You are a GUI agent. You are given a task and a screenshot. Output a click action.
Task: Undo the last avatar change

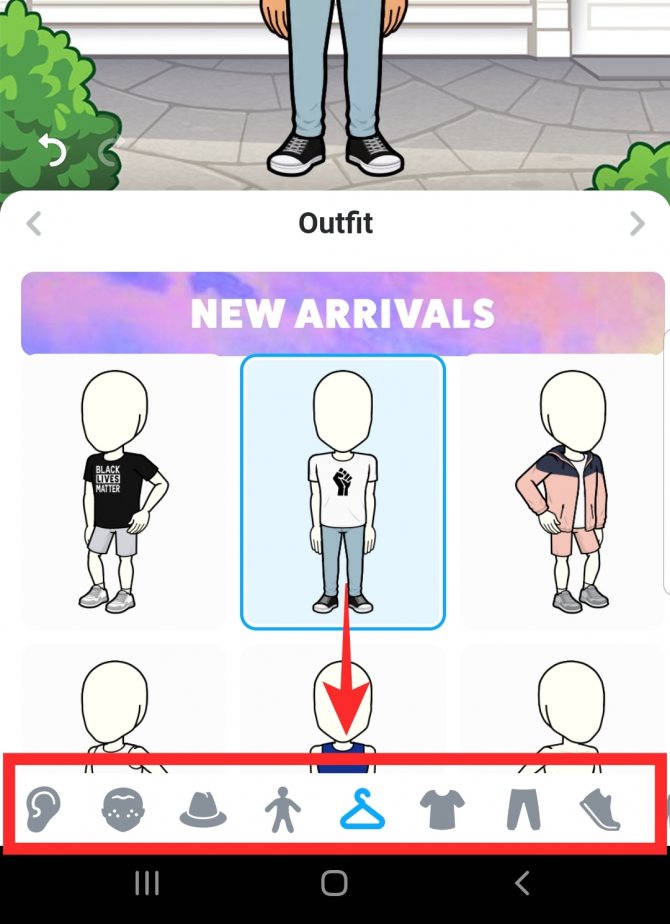(x=51, y=152)
